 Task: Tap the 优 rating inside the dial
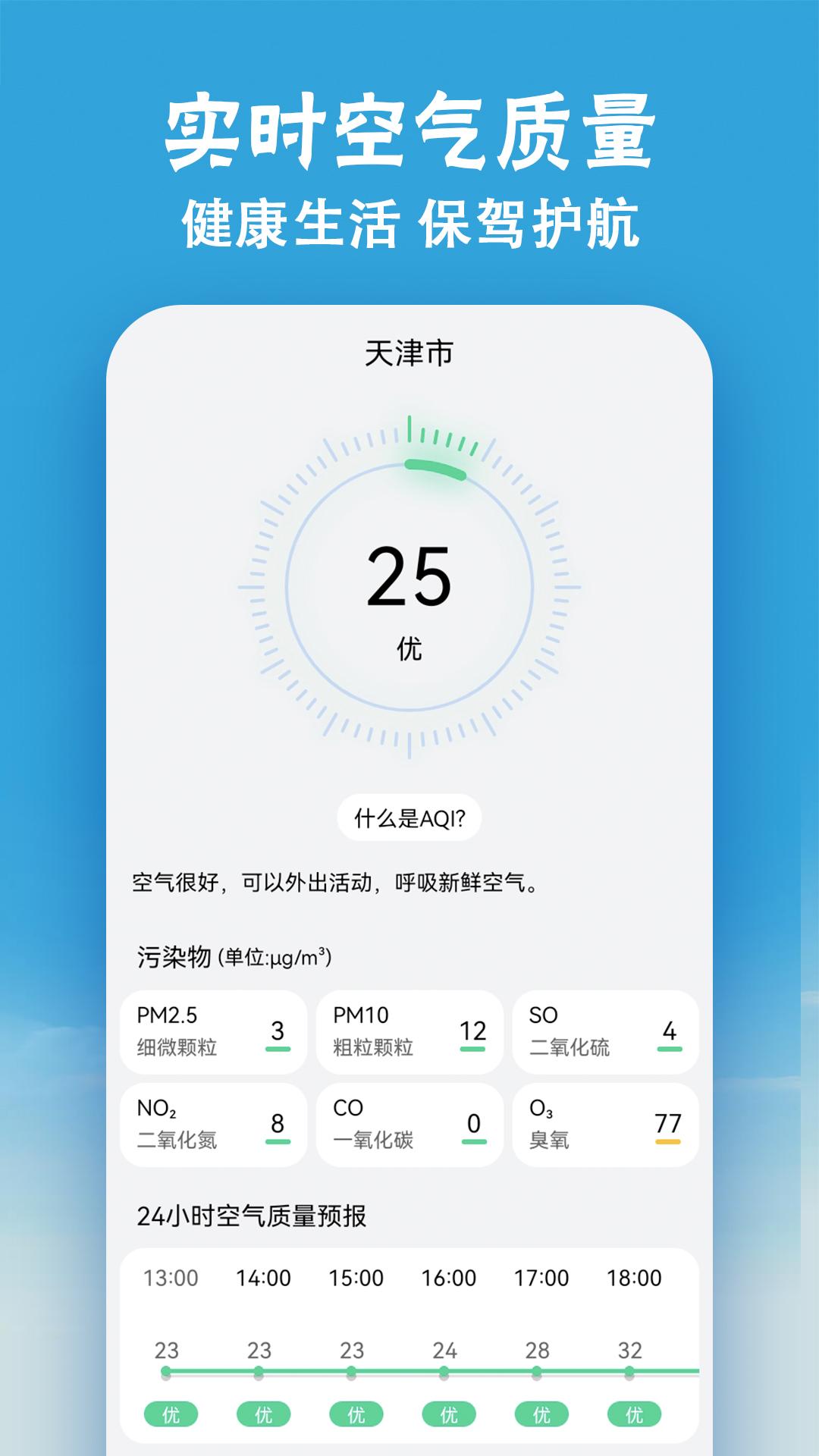coord(409,648)
